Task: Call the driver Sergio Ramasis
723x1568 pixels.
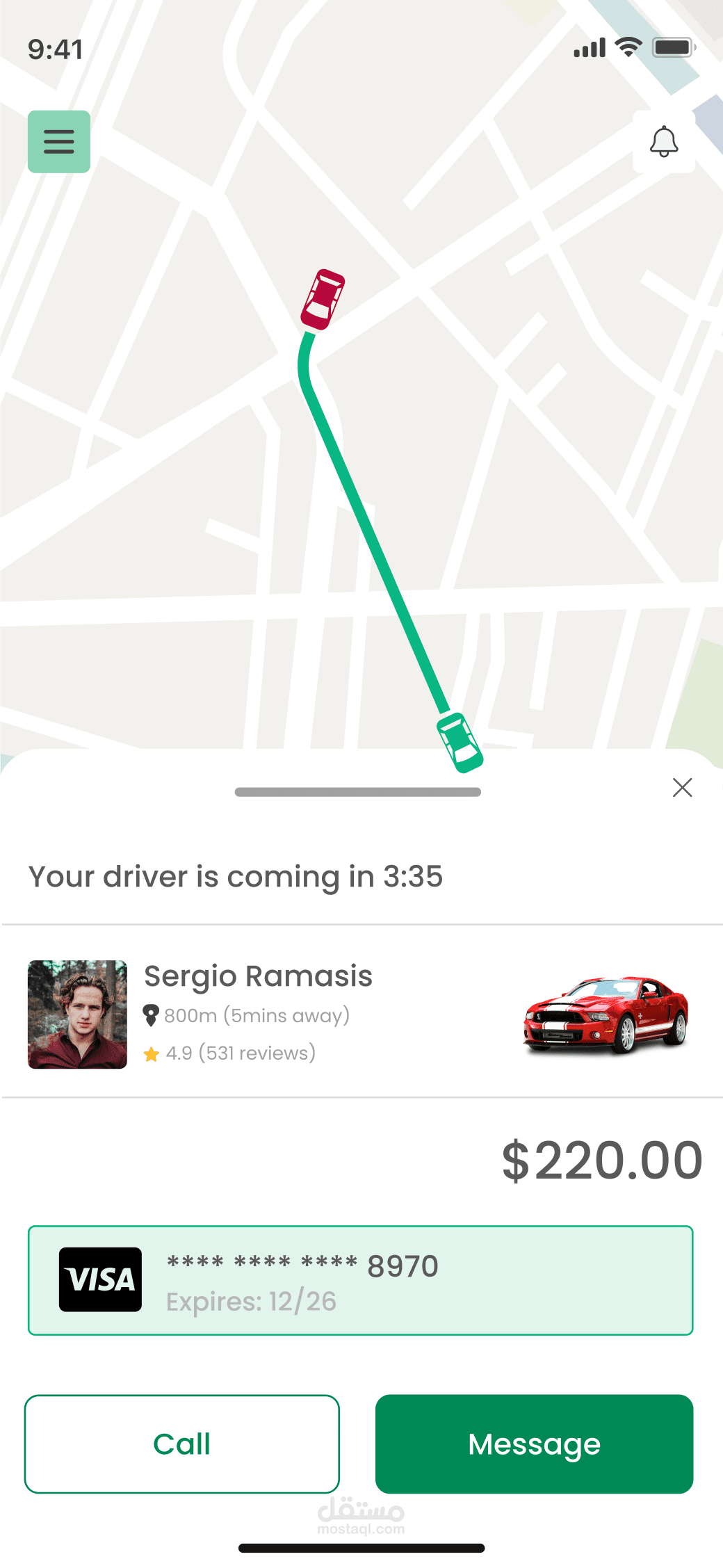Action: point(182,1444)
